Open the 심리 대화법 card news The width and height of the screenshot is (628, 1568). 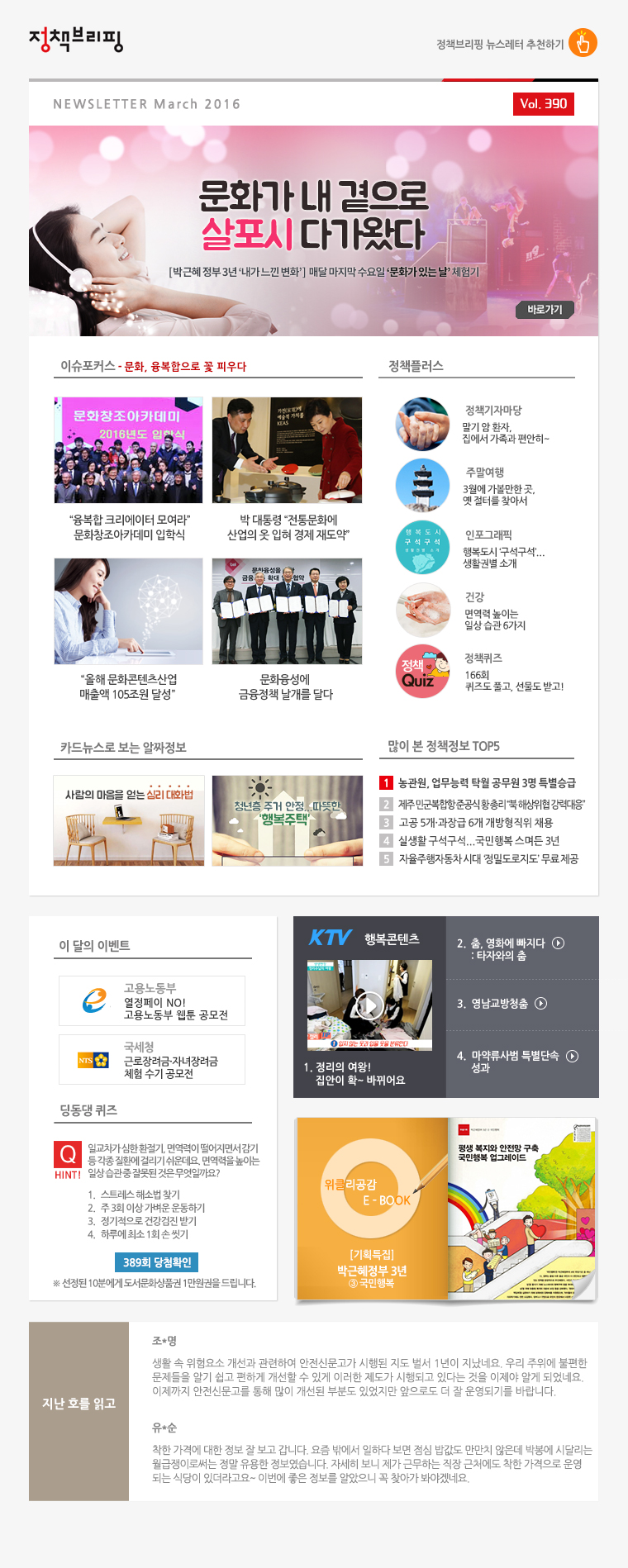(x=129, y=820)
